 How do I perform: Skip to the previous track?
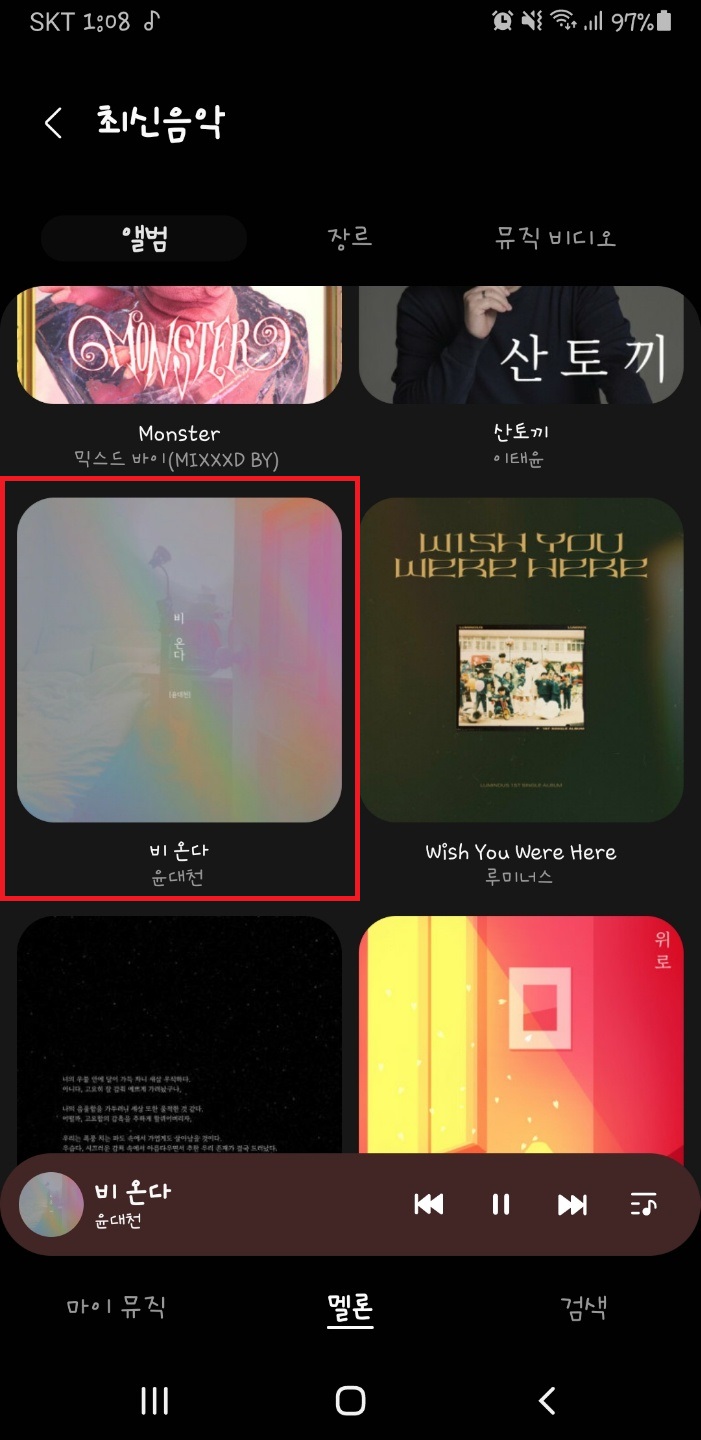[x=429, y=1205]
